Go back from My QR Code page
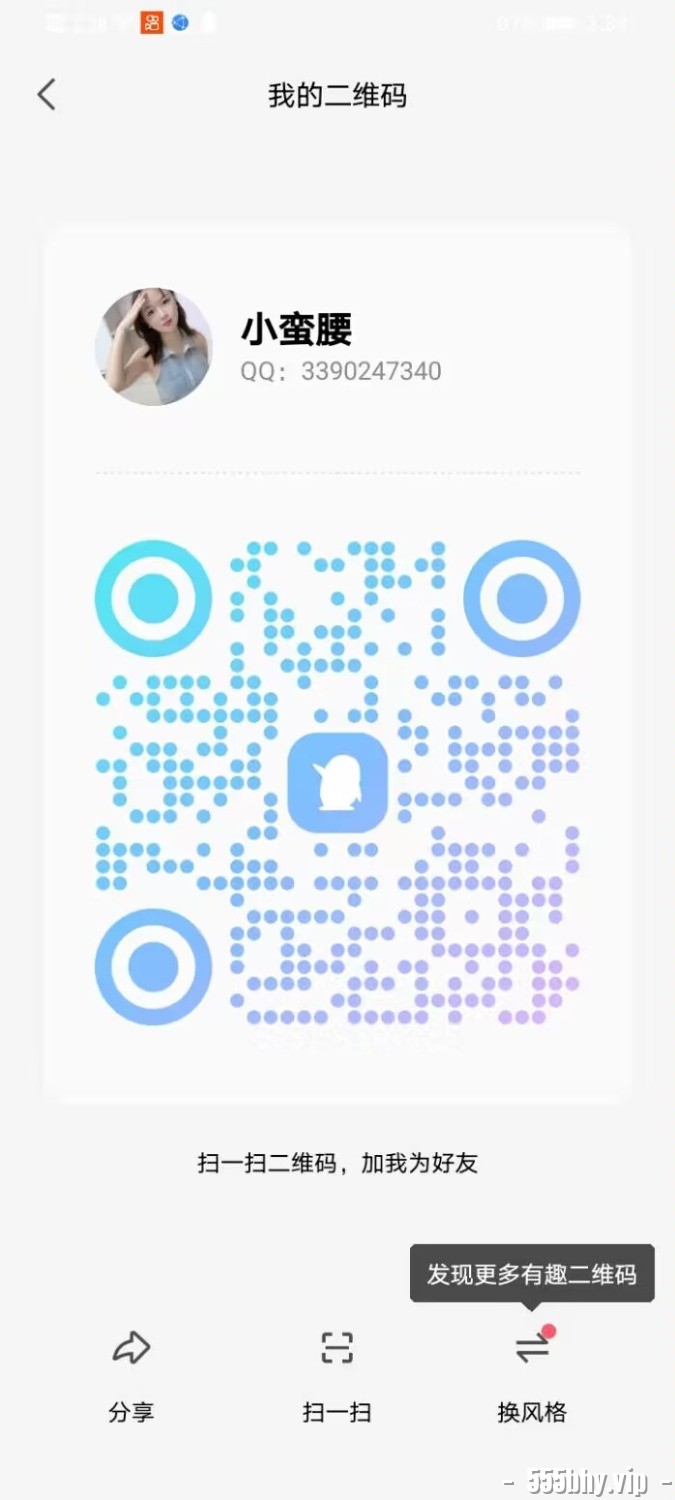Image resolution: width=675 pixels, height=1500 pixels. pyautogui.click(x=46, y=95)
